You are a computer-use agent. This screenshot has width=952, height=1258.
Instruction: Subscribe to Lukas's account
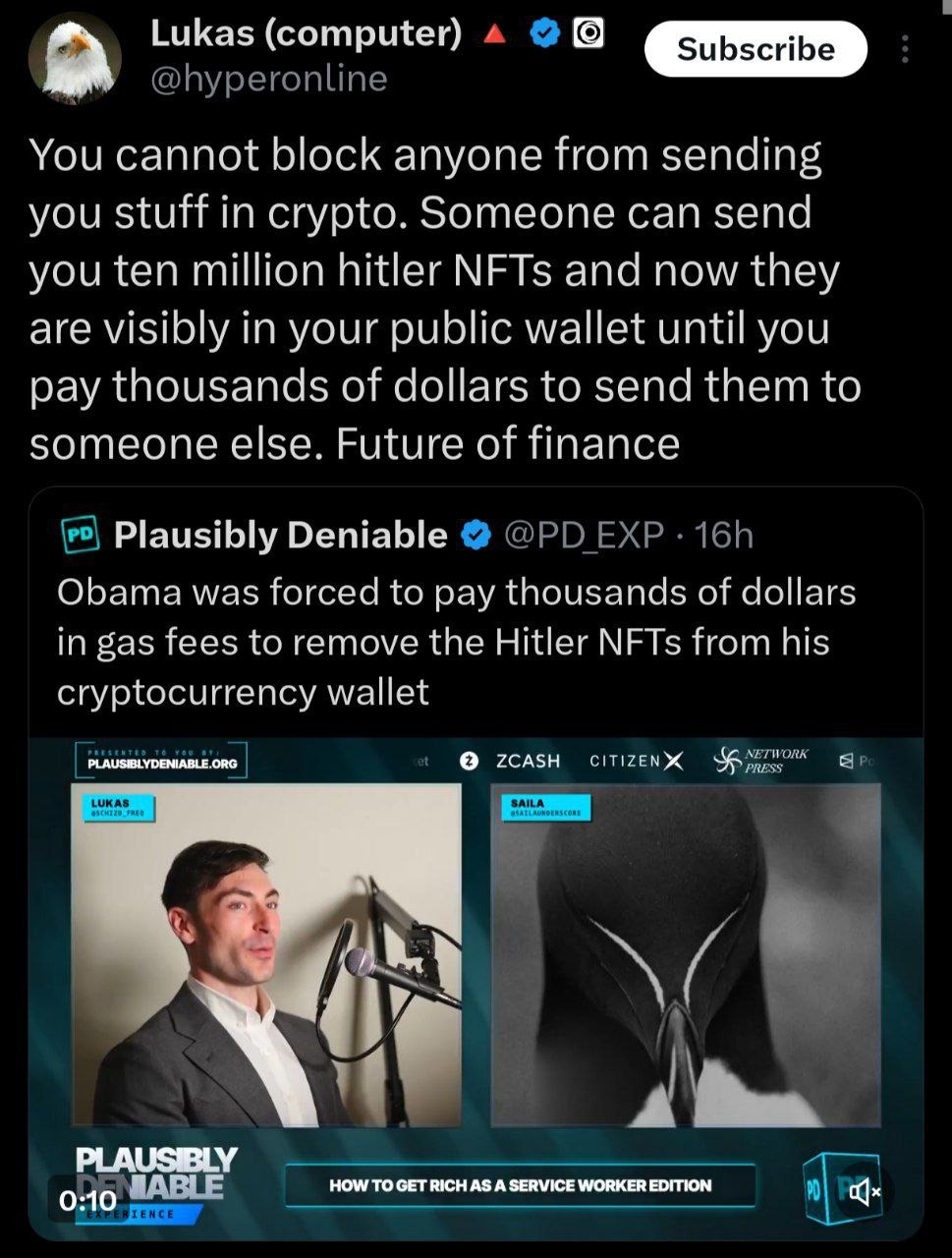755,49
